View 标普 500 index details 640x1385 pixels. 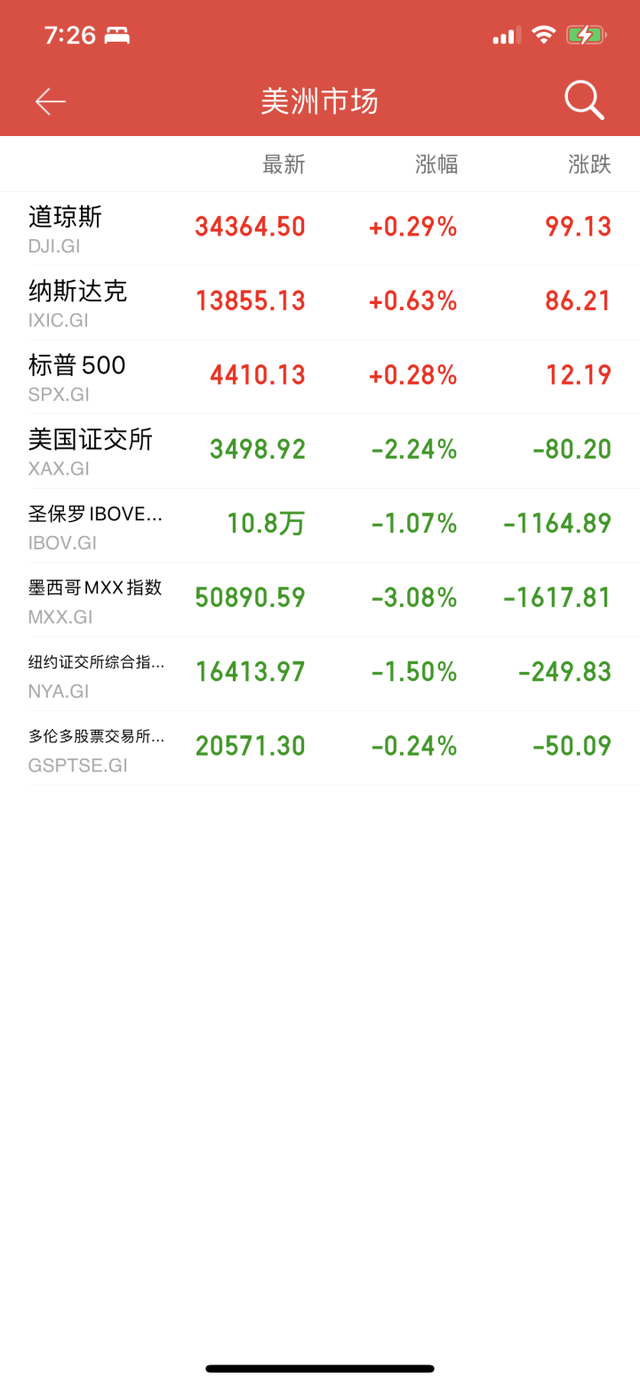(320, 375)
